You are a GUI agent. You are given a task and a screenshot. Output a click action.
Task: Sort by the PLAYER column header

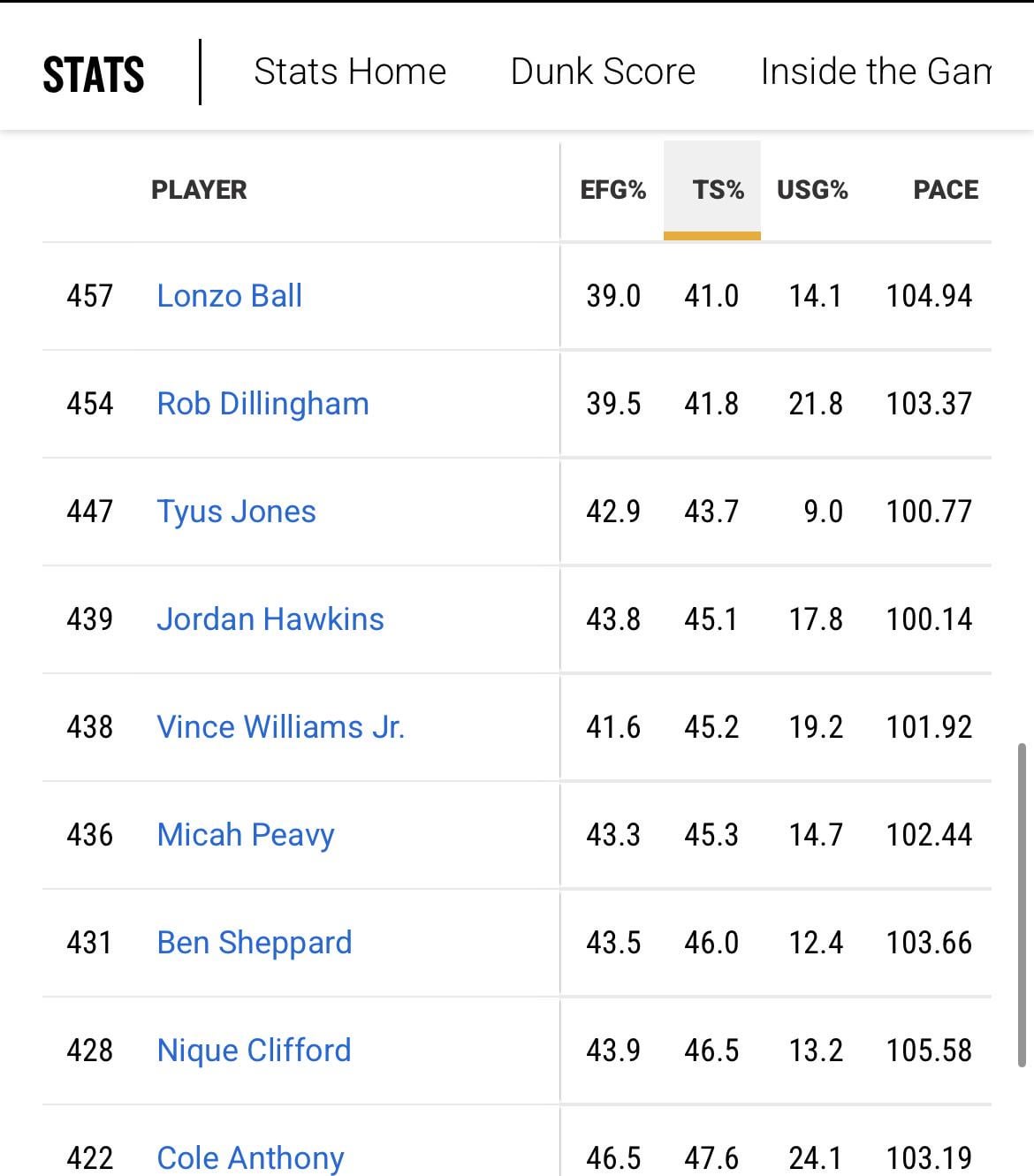pos(199,190)
